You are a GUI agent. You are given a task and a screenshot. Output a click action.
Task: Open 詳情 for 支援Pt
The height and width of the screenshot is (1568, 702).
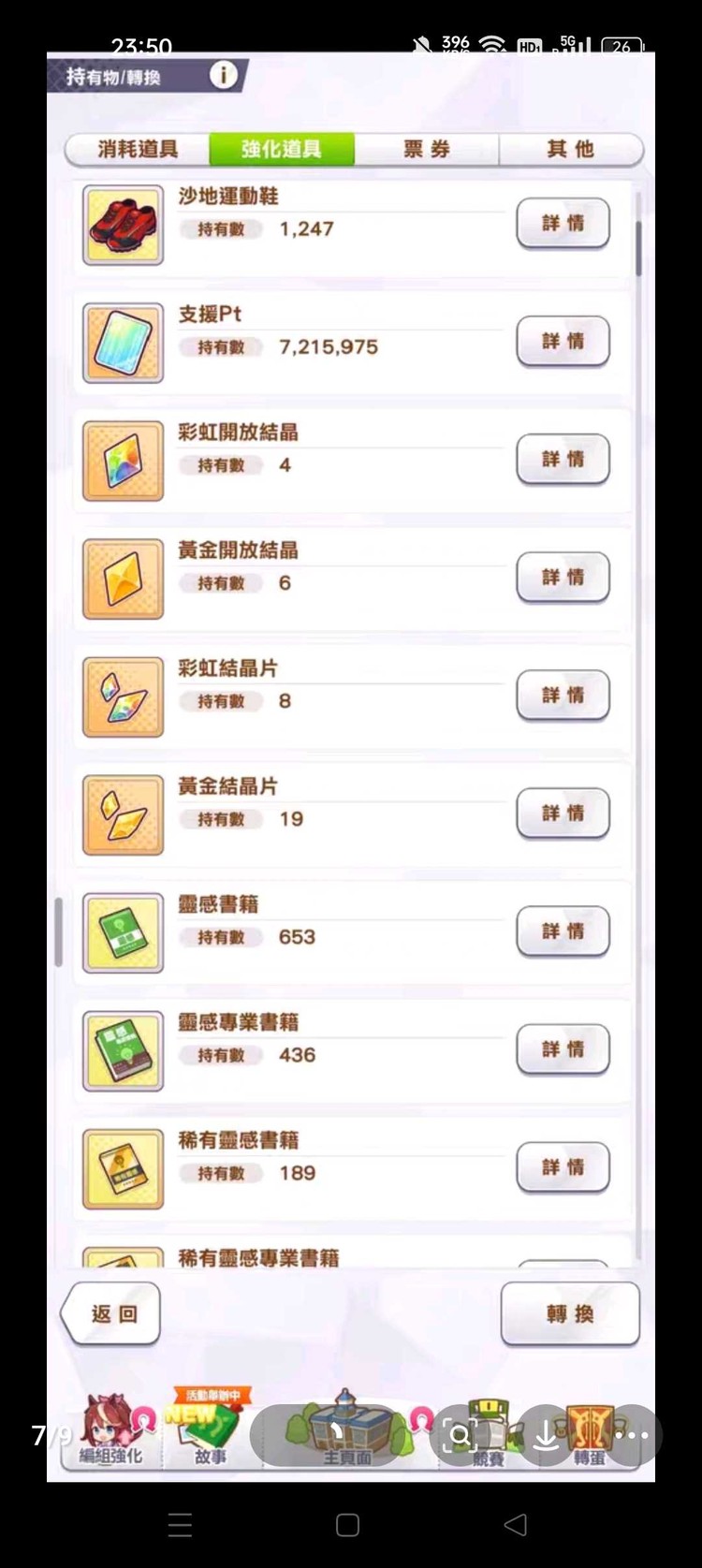pyautogui.click(x=563, y=342)
